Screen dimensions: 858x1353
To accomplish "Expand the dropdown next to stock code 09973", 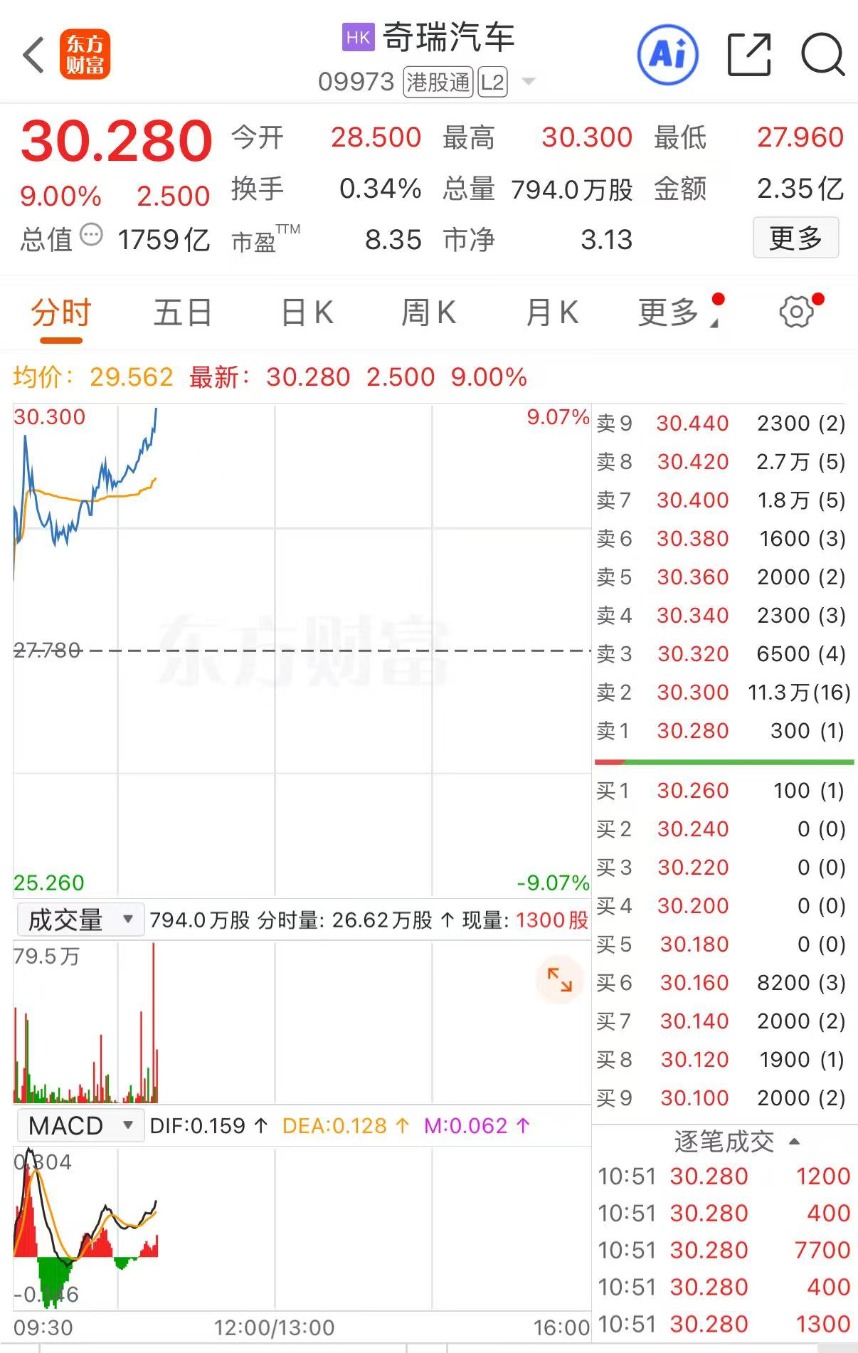I will (x=529, y=82).
